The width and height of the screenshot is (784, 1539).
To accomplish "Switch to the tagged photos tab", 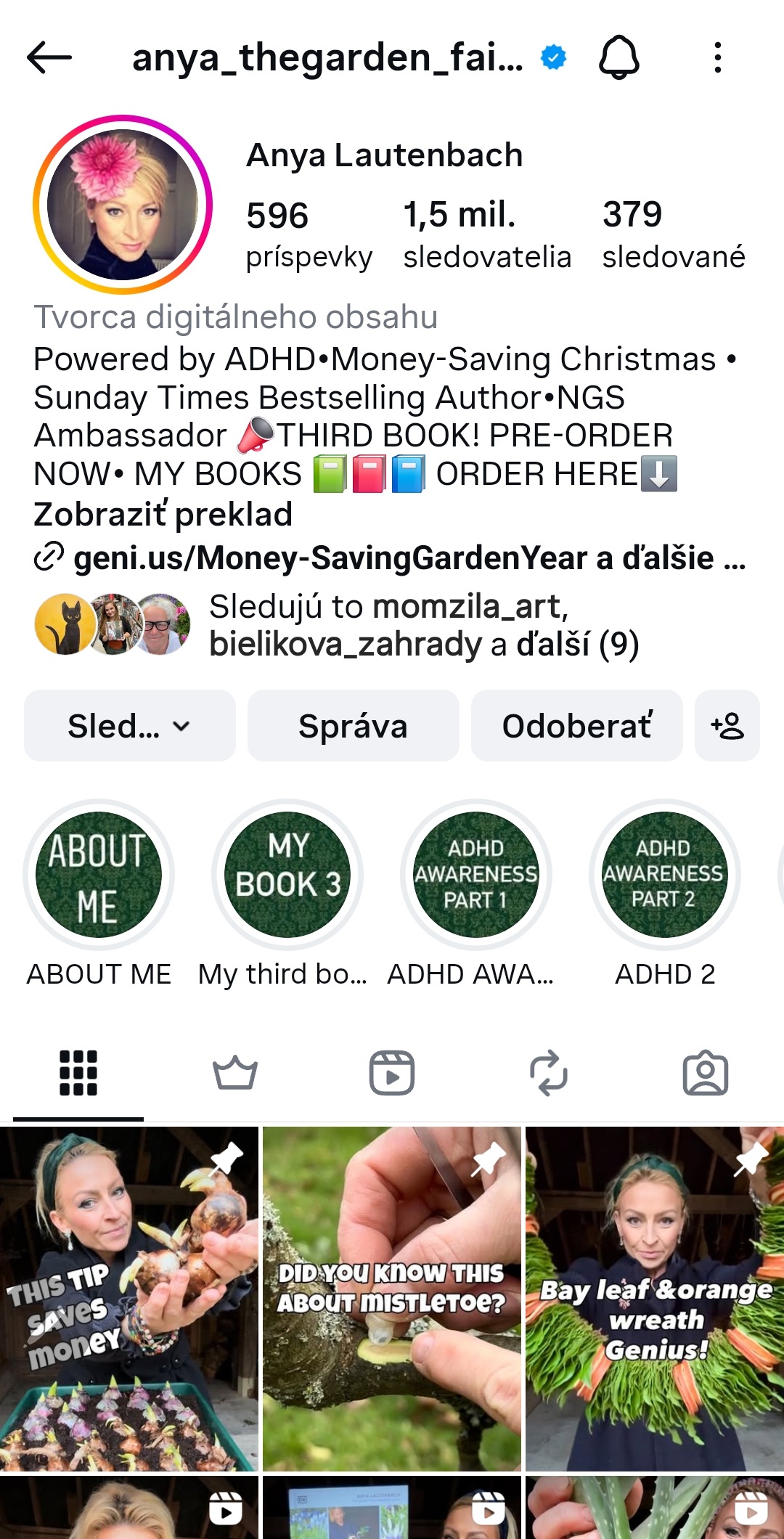I will point(705,1072).
